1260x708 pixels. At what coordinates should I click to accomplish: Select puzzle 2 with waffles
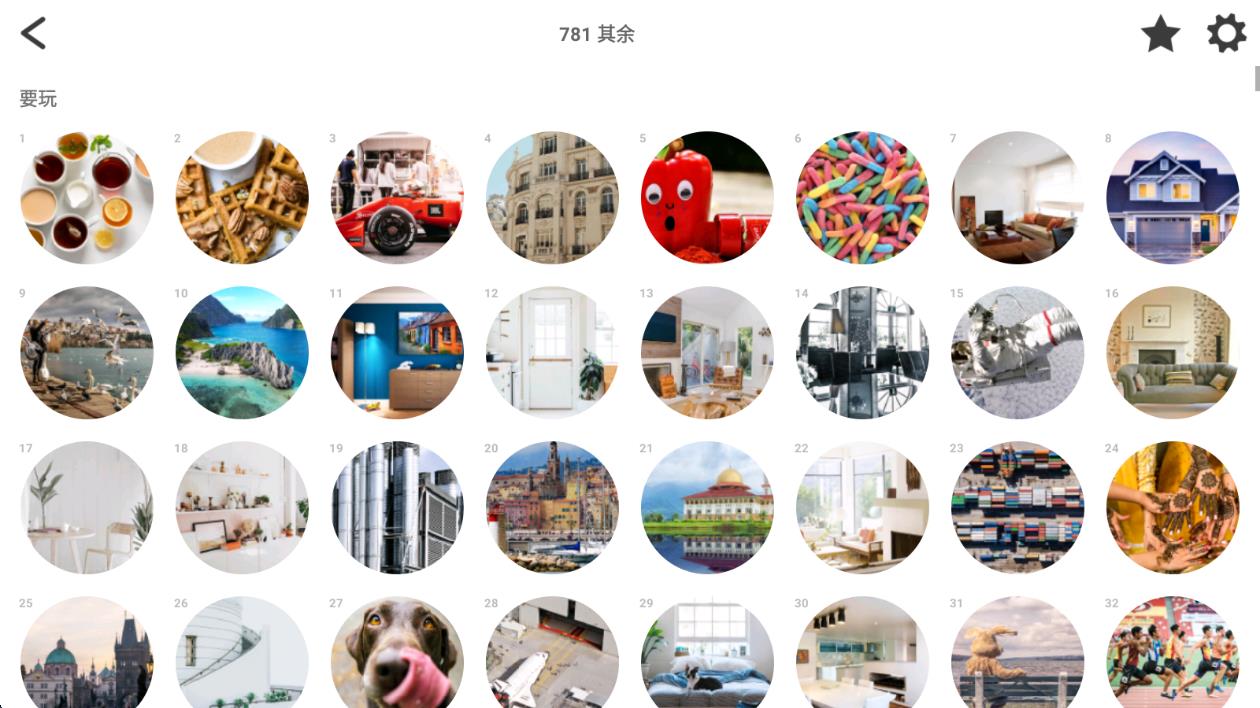click(x=242, y=197)
